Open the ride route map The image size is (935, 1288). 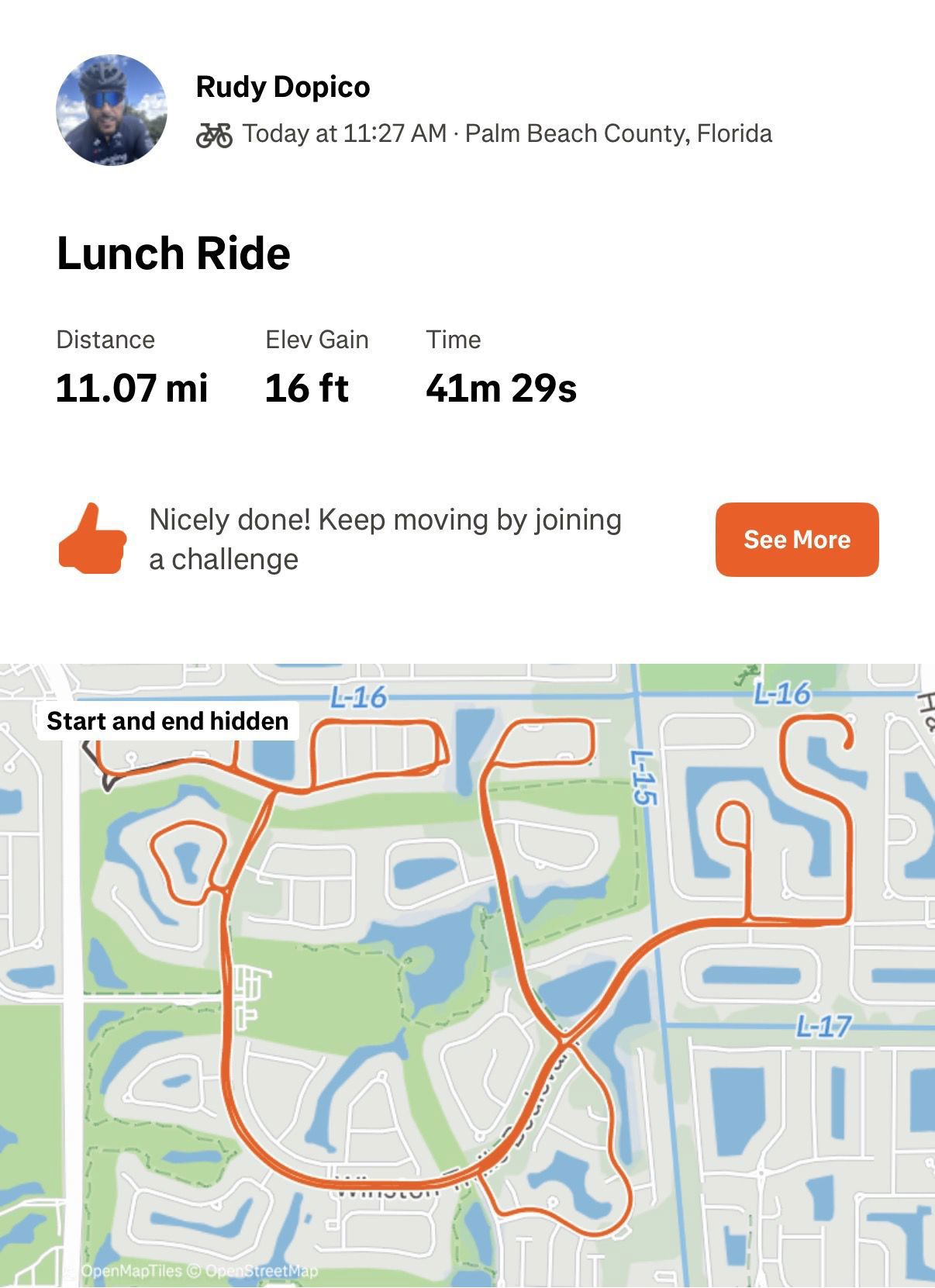point(467,975)
